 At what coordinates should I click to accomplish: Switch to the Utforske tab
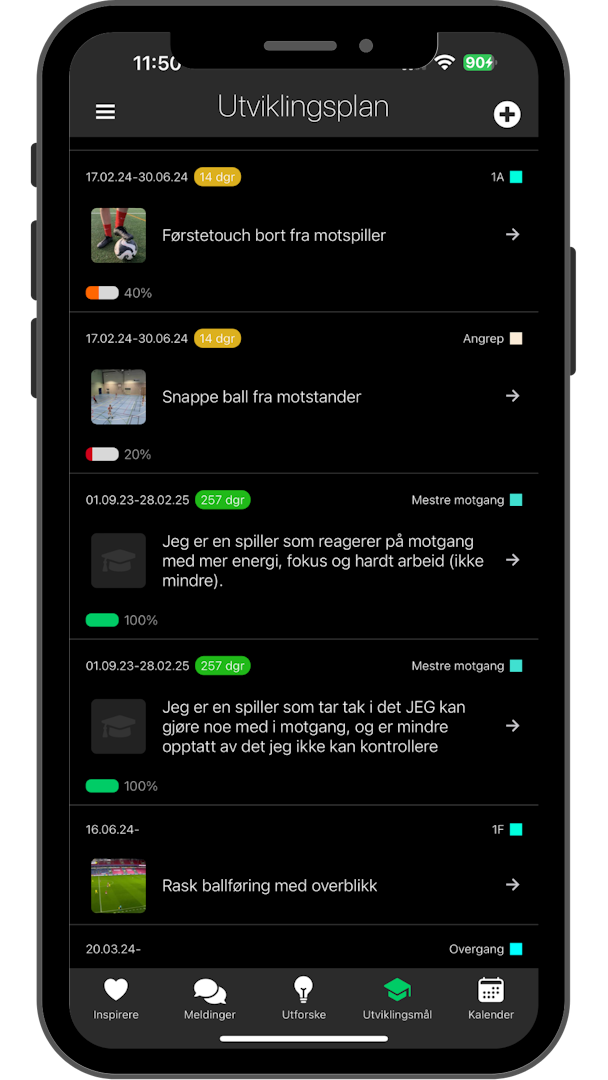pyautogui.click(x=303, y=998)
